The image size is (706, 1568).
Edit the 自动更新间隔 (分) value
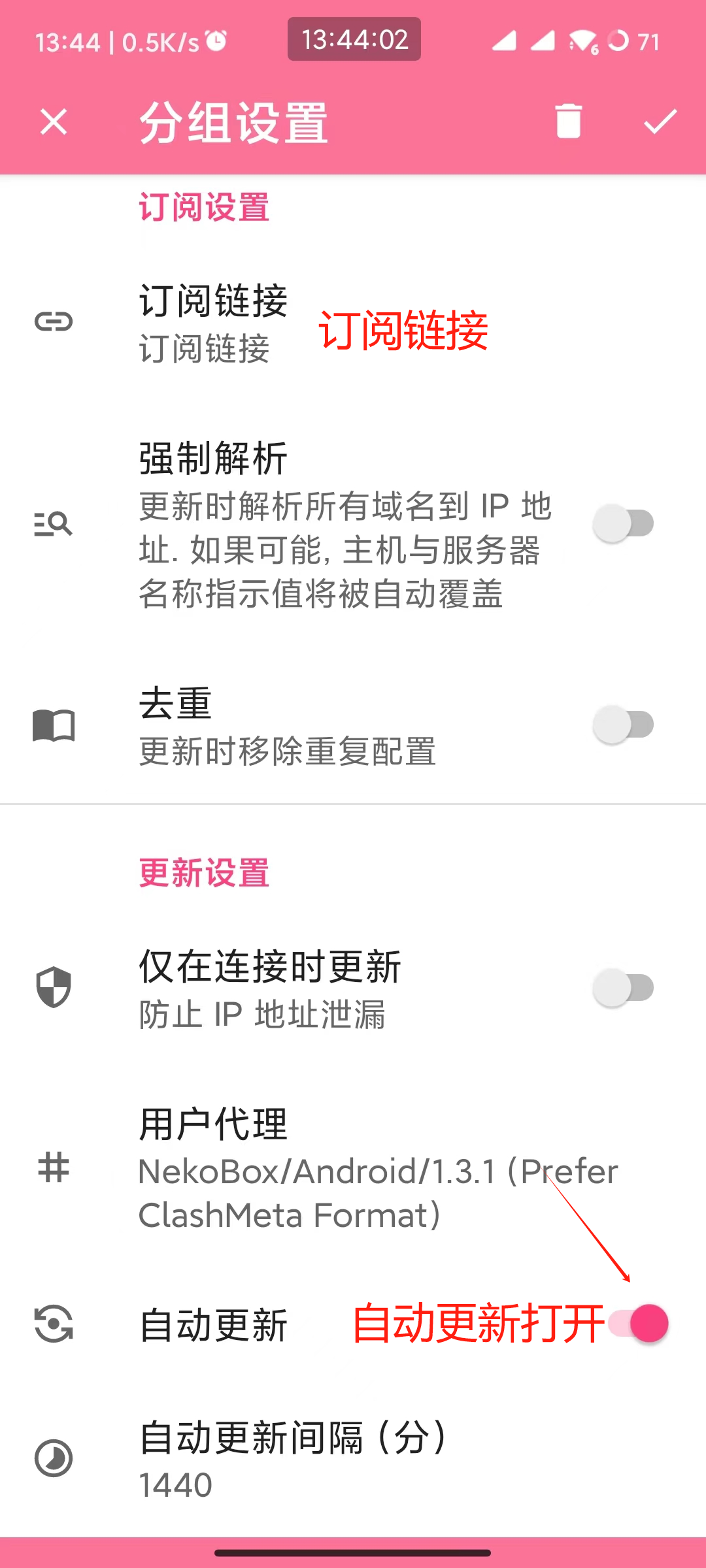coord(294,1460)
